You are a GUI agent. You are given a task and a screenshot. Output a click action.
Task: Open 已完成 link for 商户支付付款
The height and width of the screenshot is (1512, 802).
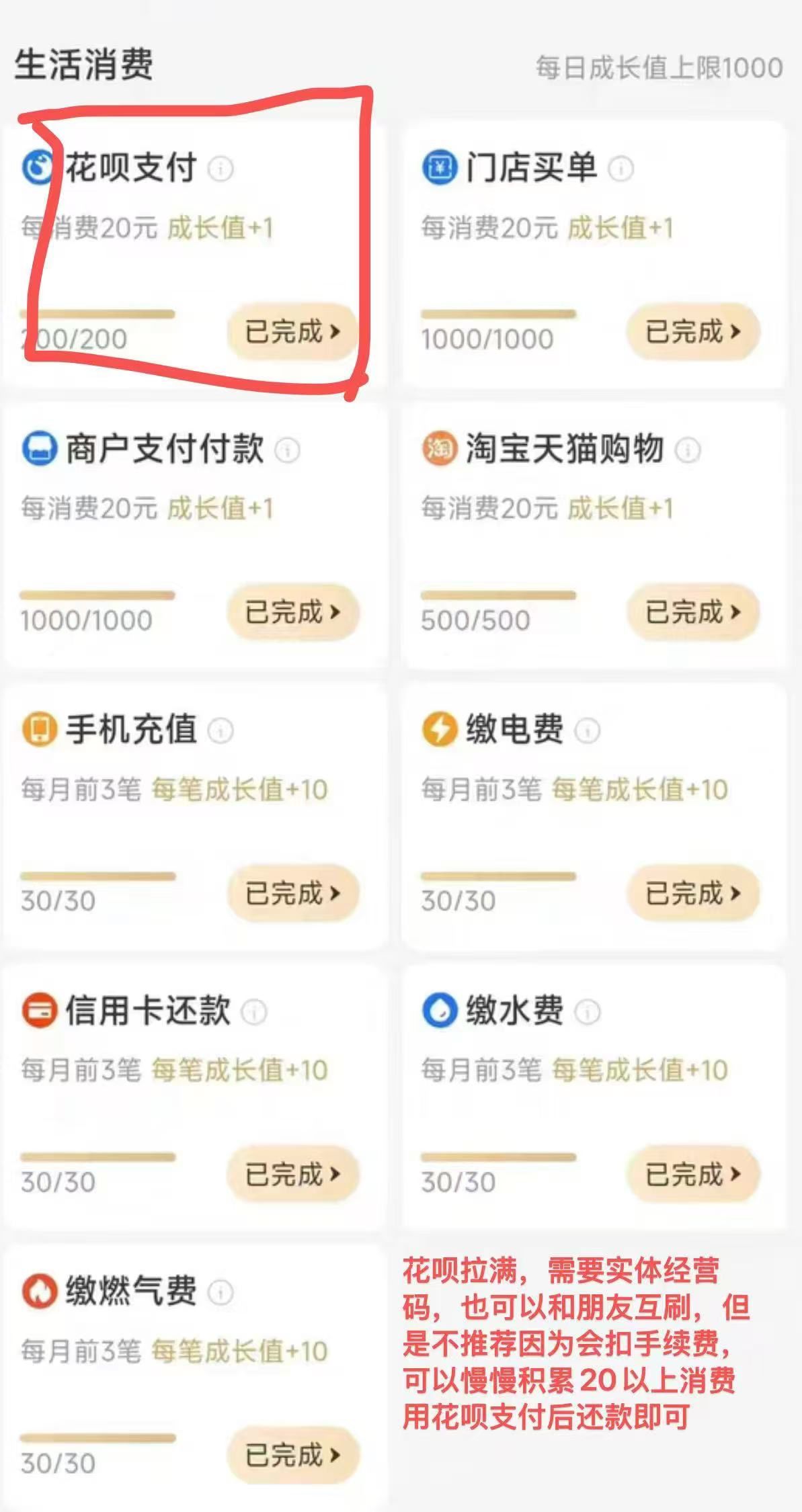click(292, 612)
